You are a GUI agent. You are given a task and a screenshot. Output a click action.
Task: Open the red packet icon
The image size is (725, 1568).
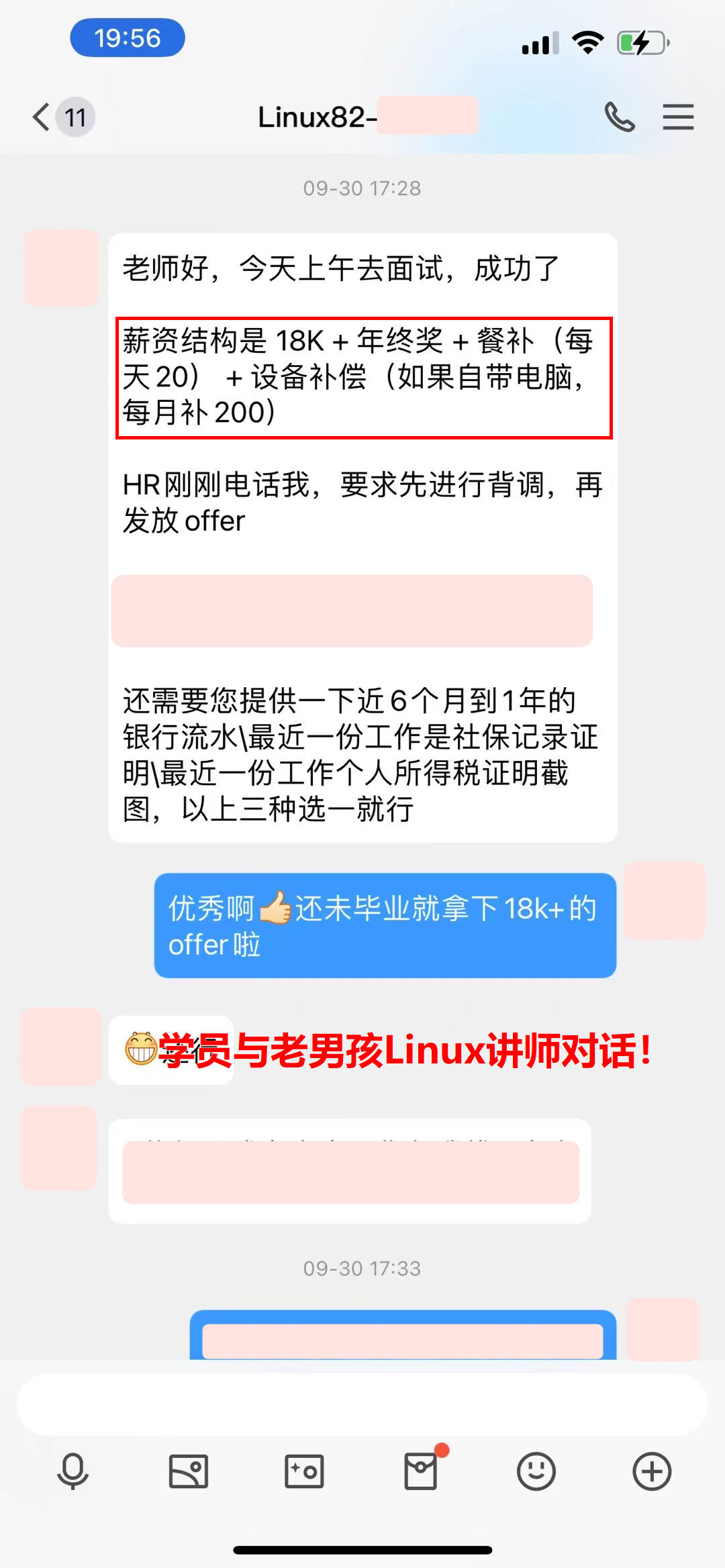pyautogui.click(x=421, y=1471)
